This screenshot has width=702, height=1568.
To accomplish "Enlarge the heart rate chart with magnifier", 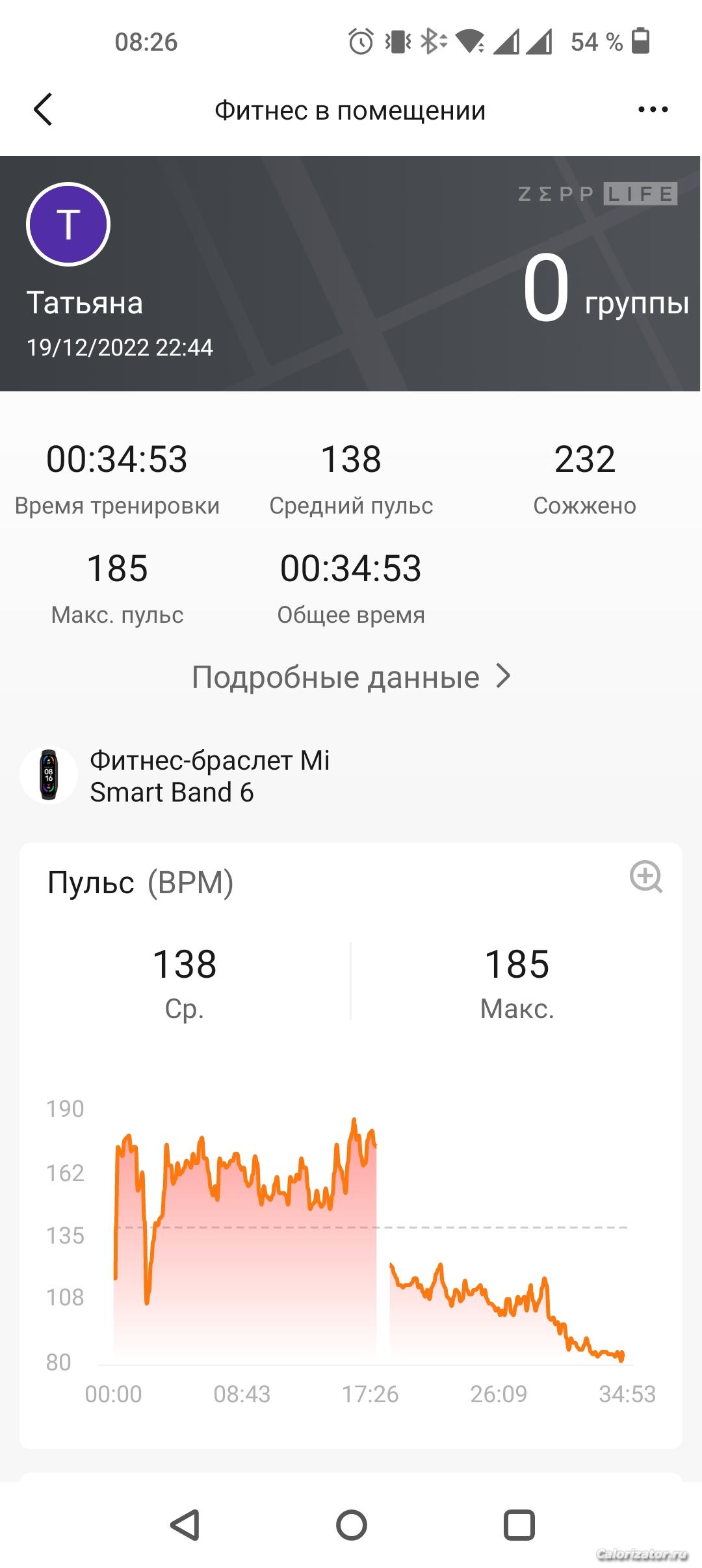I will [646, 877].
